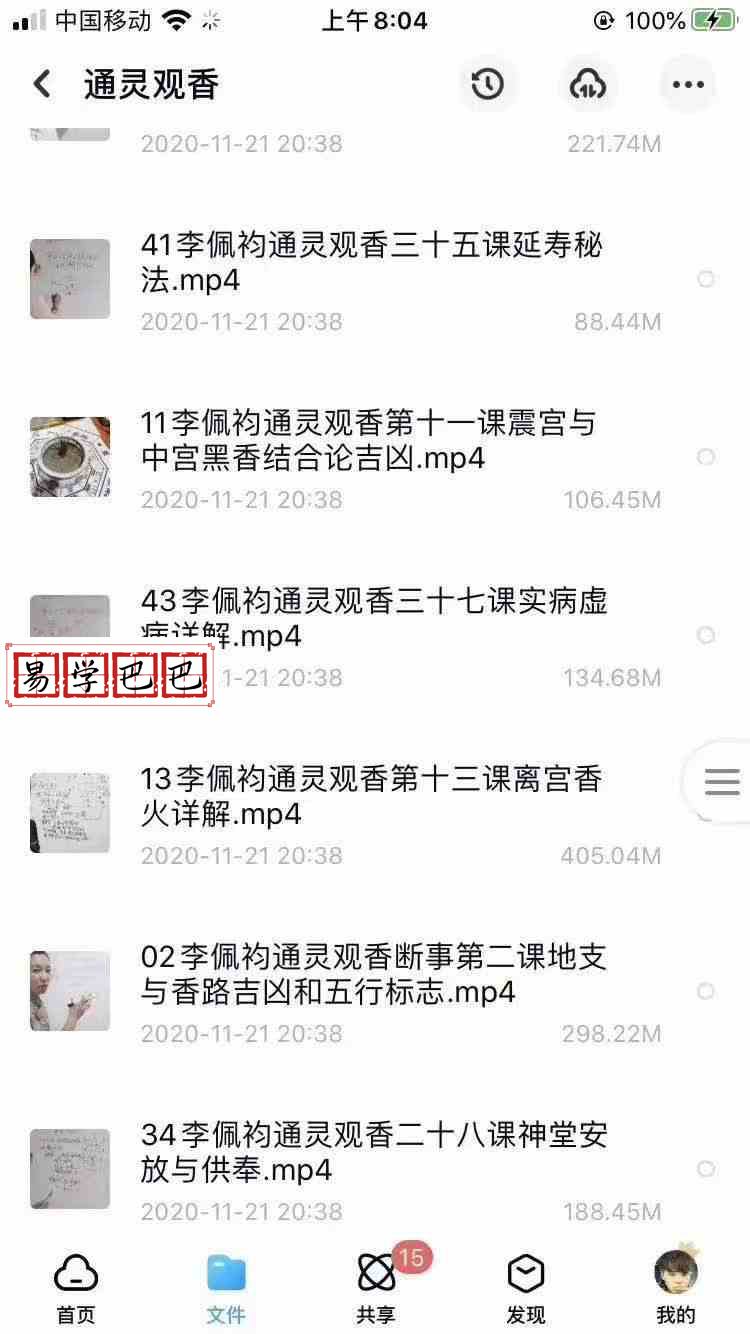The width and height of the screenshot is (750, 1334).
Task: Open file 41李佩袀通灵观香三十五课延寿秘法.mp4
Action: [x=370, y=262]
